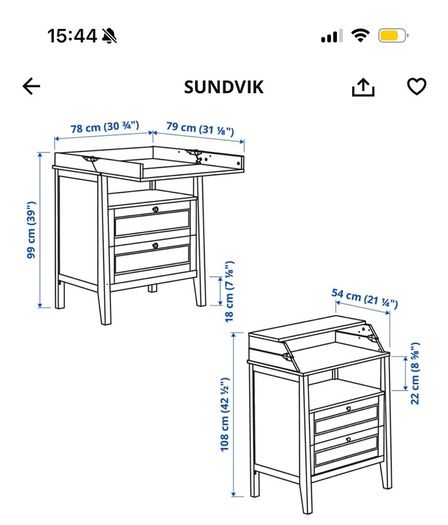The height and width of the screenshot is (525, 448).
Task: Add SUNDVIK to favorites with heart icon
Action: click(417, 86)
